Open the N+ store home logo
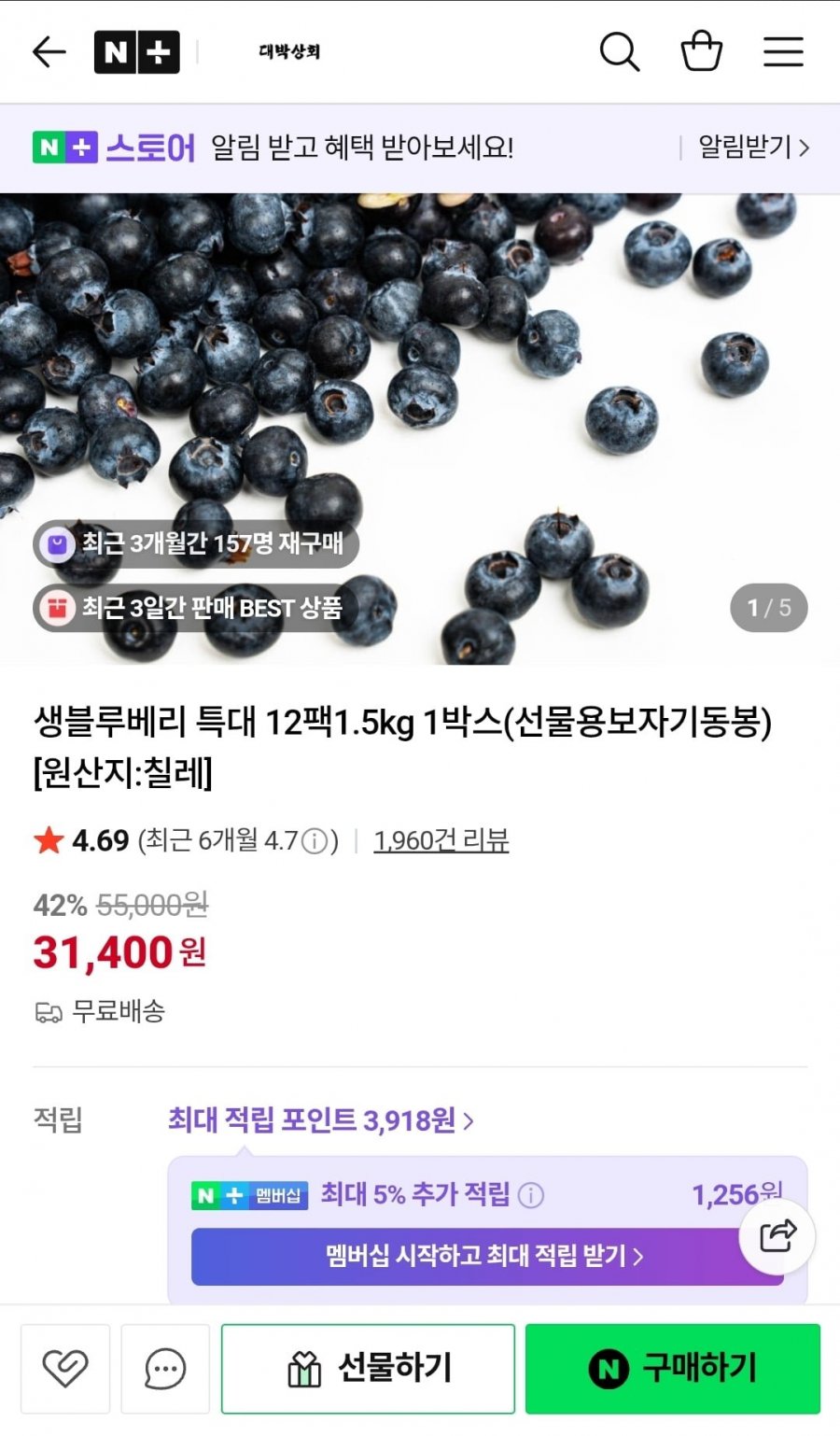The image size is (840, 1436). coord(136,52)
